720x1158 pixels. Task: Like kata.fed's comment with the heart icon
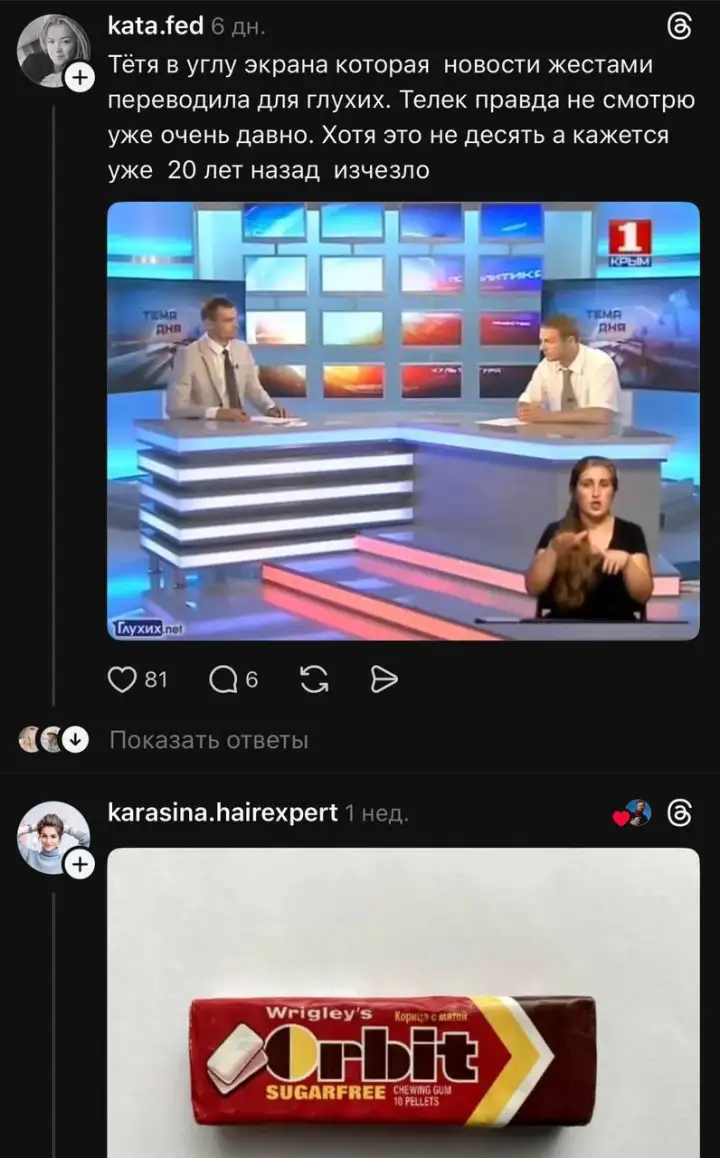pos(121,678)
